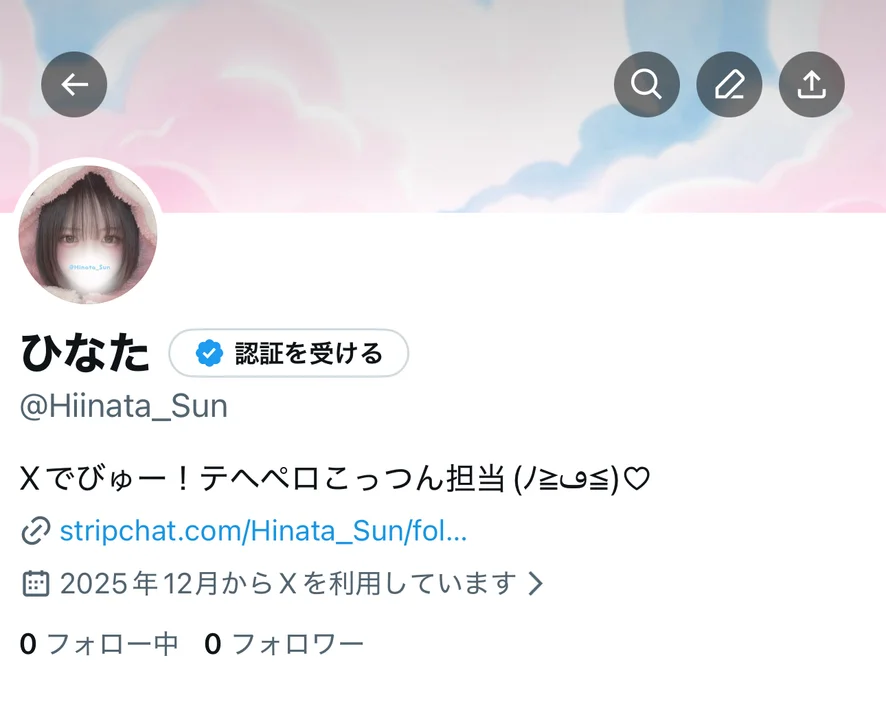View the フォロワー list
The image size is (886, 706).
(x=284, y=644)
